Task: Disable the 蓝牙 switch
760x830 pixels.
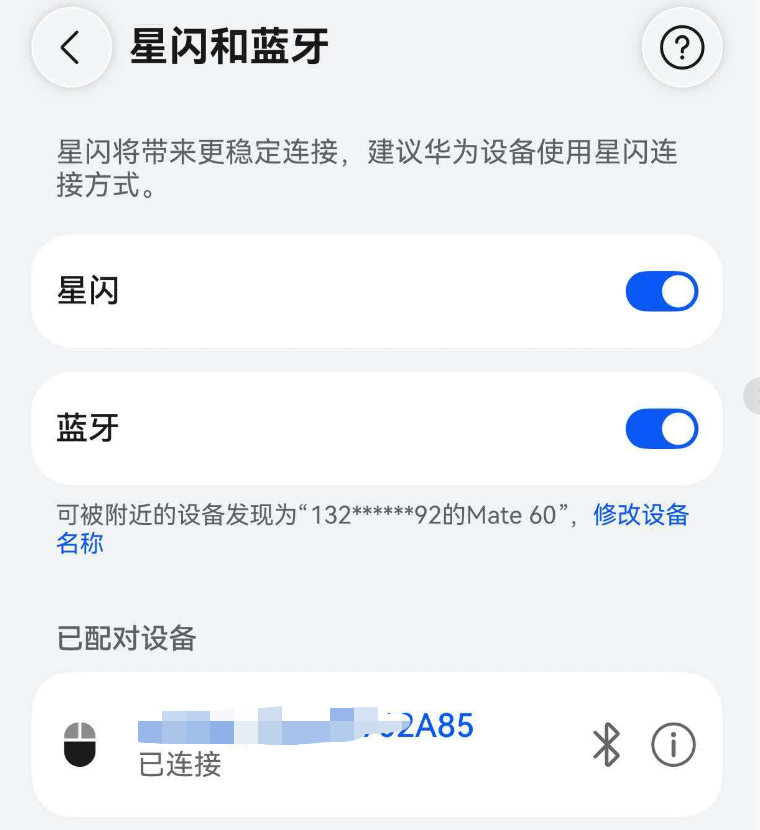Action: (661, 429)
